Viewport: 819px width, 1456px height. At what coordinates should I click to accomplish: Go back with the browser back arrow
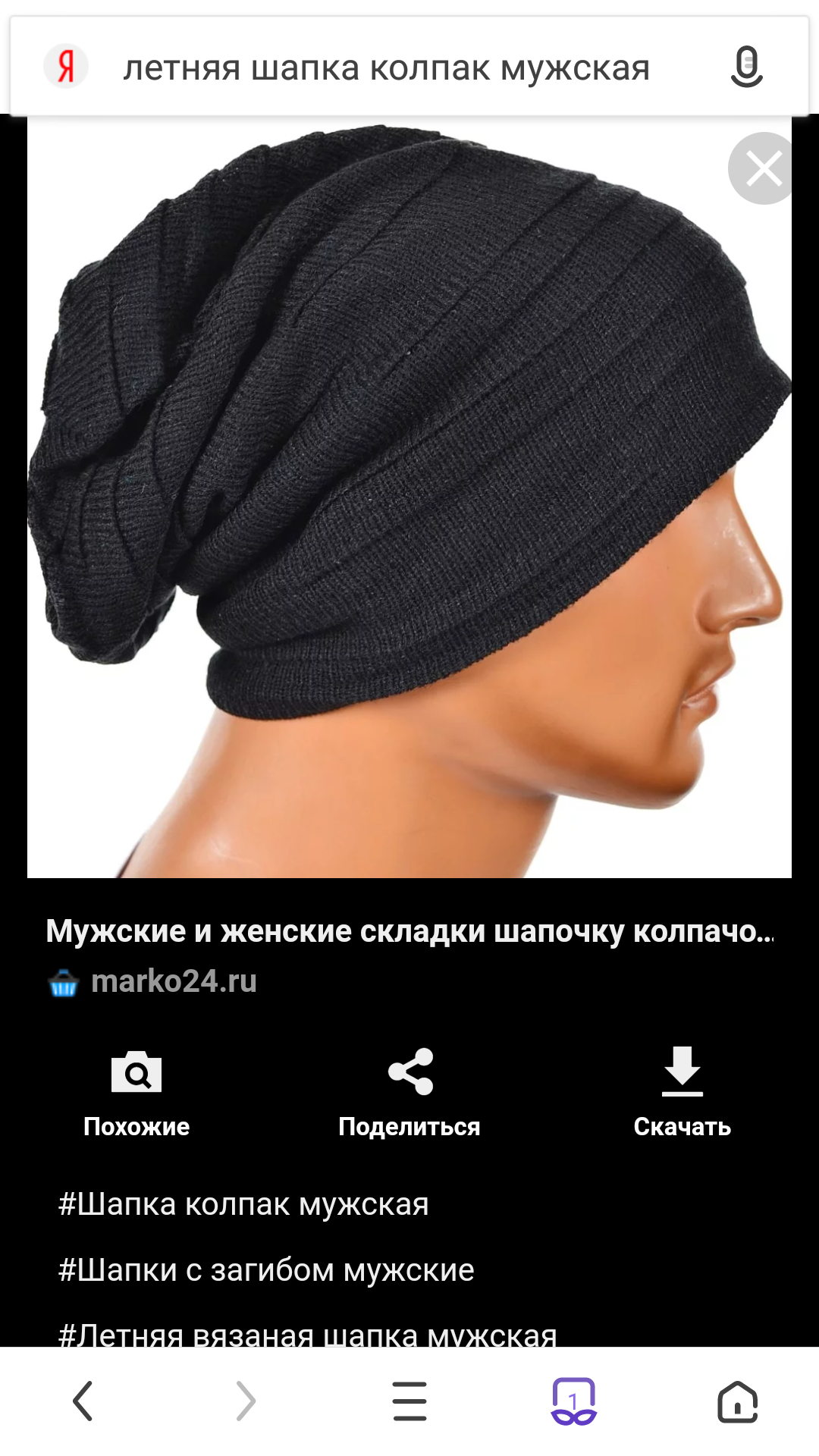(83, 1401)
